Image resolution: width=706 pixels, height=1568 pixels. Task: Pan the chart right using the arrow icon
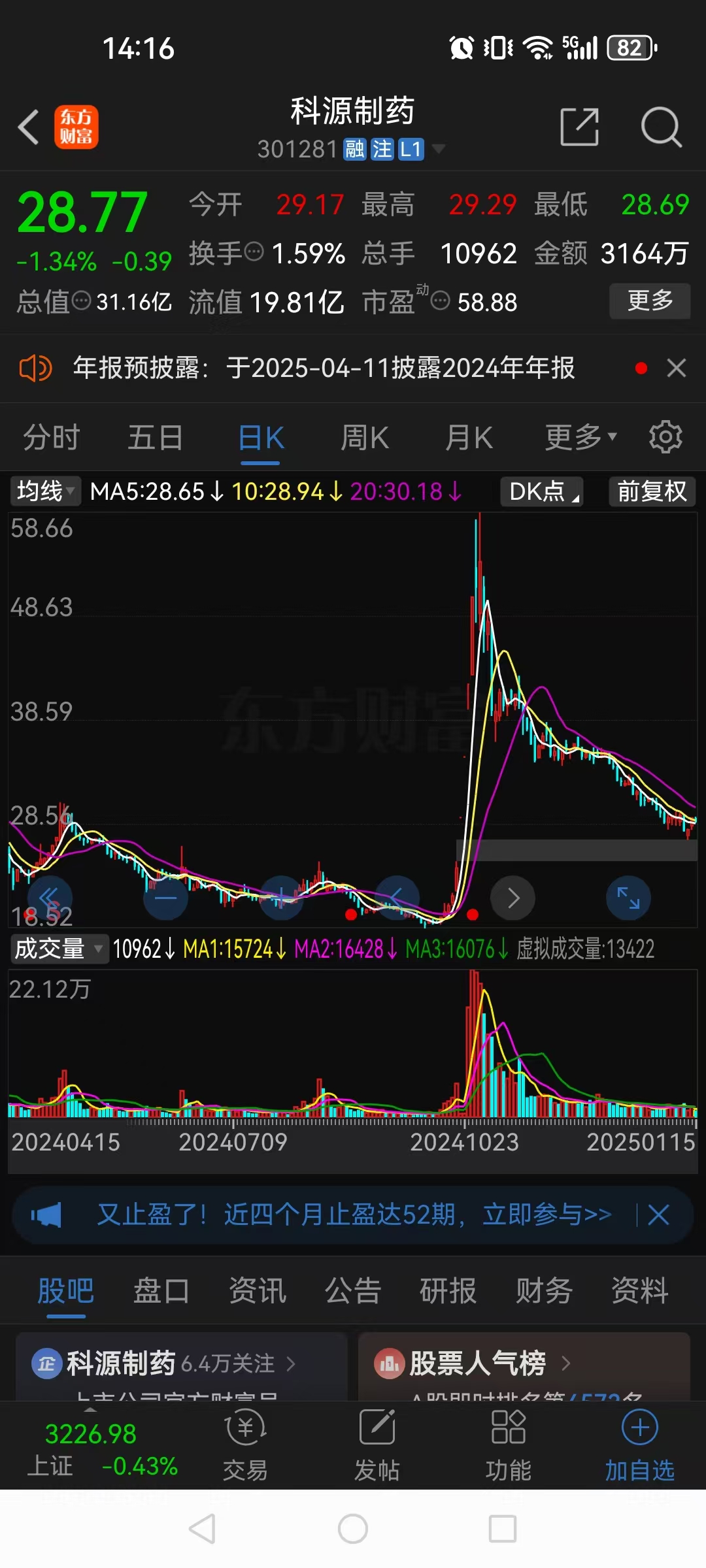point(513,898)
